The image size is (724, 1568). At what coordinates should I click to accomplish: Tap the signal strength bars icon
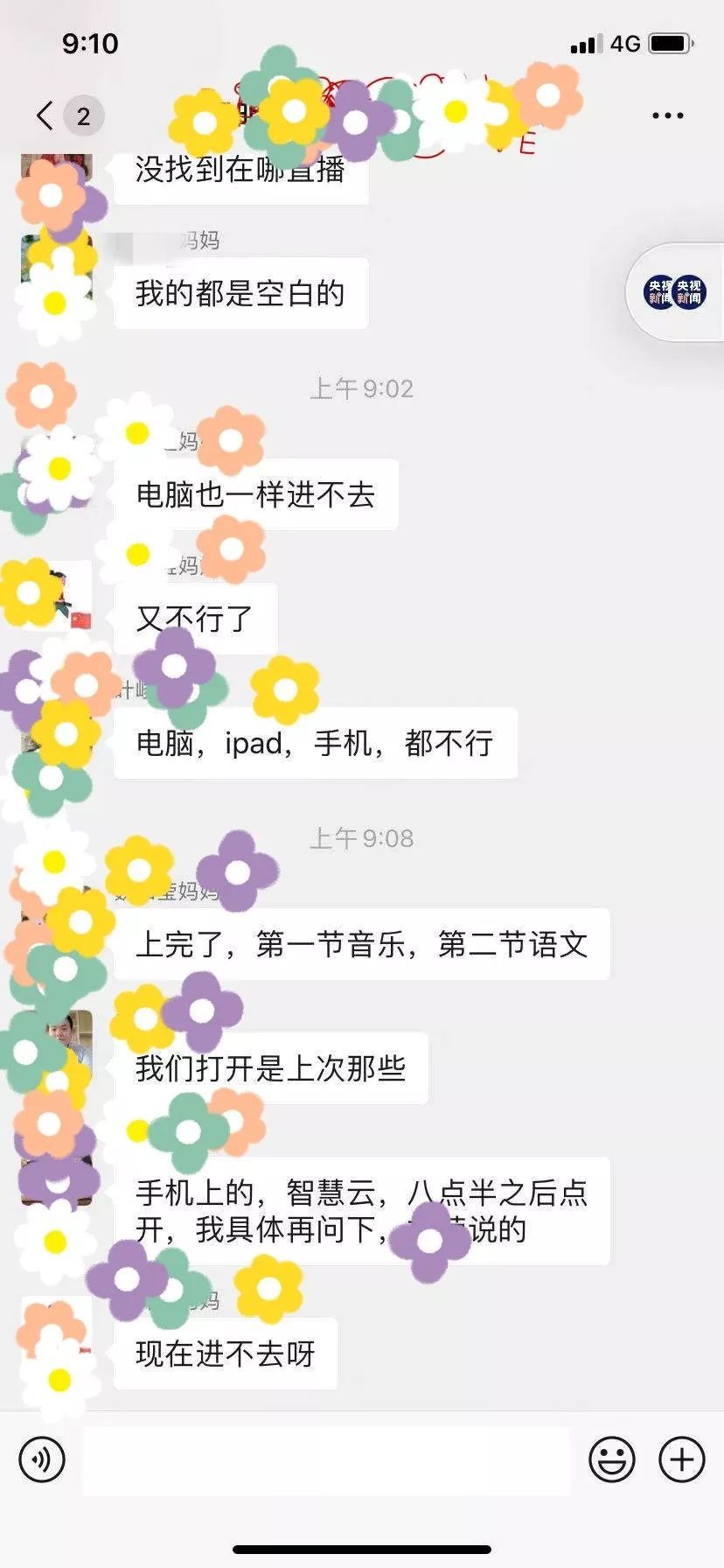[586, 41]
